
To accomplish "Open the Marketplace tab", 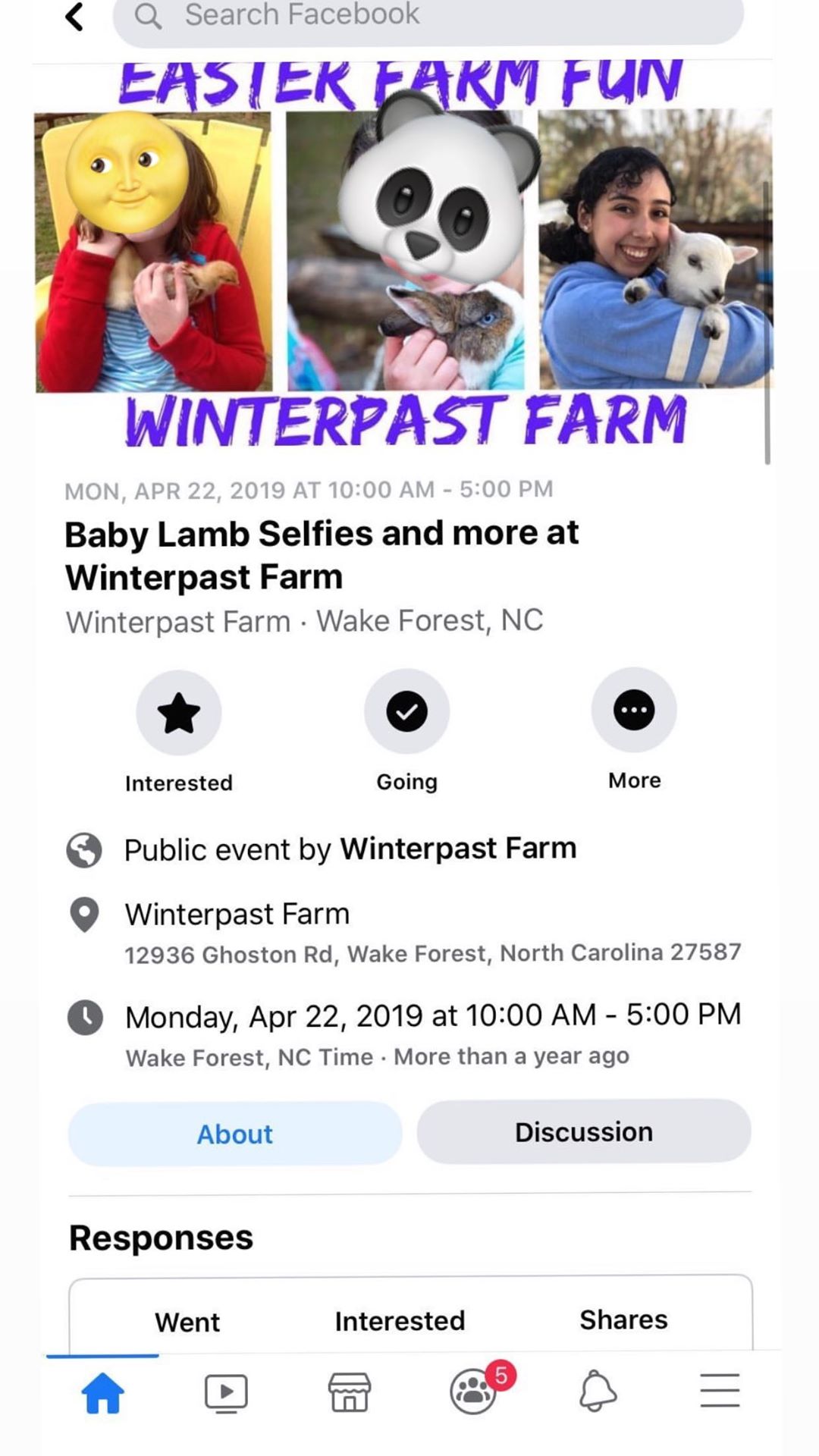I will [x=350, y=1393].
